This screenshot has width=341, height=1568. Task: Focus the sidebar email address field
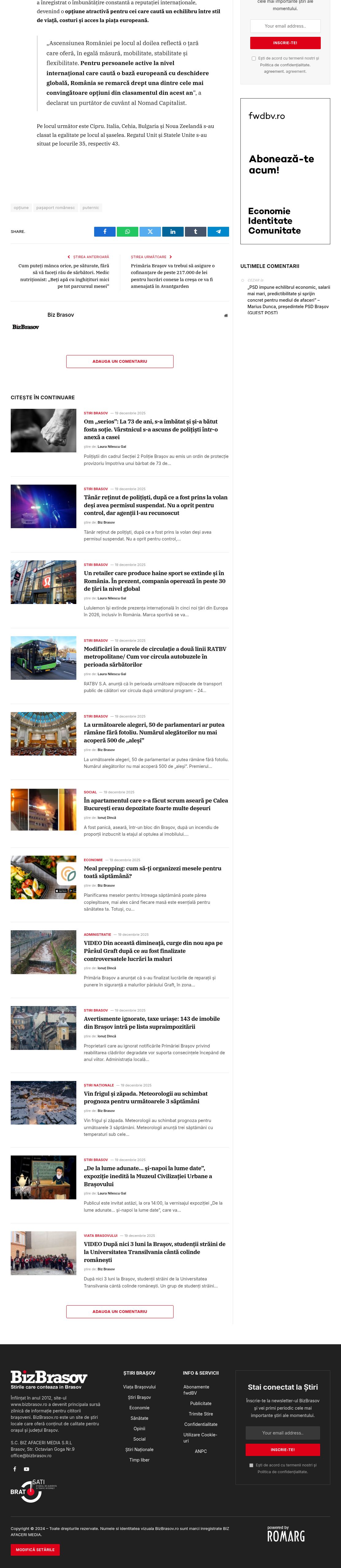(x=285, y=26)
